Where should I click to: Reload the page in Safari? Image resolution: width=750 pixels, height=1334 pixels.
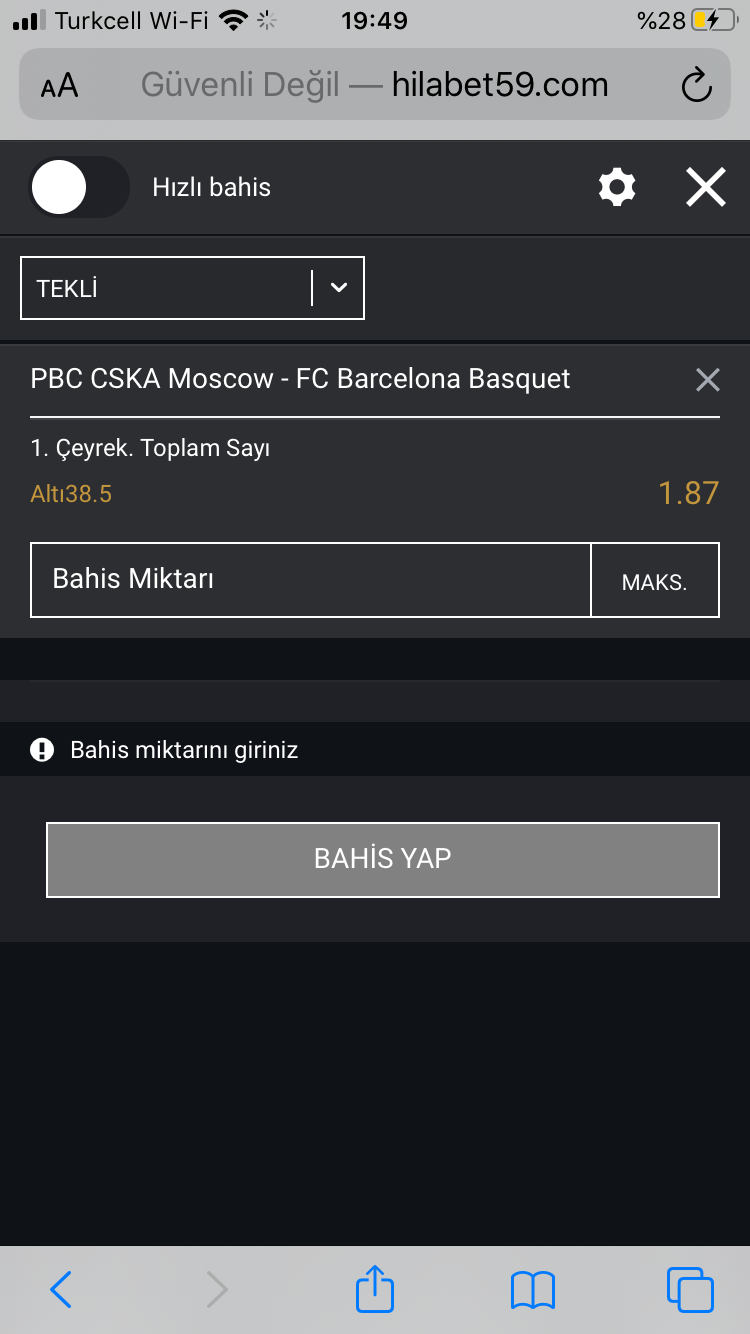[696, 86]
